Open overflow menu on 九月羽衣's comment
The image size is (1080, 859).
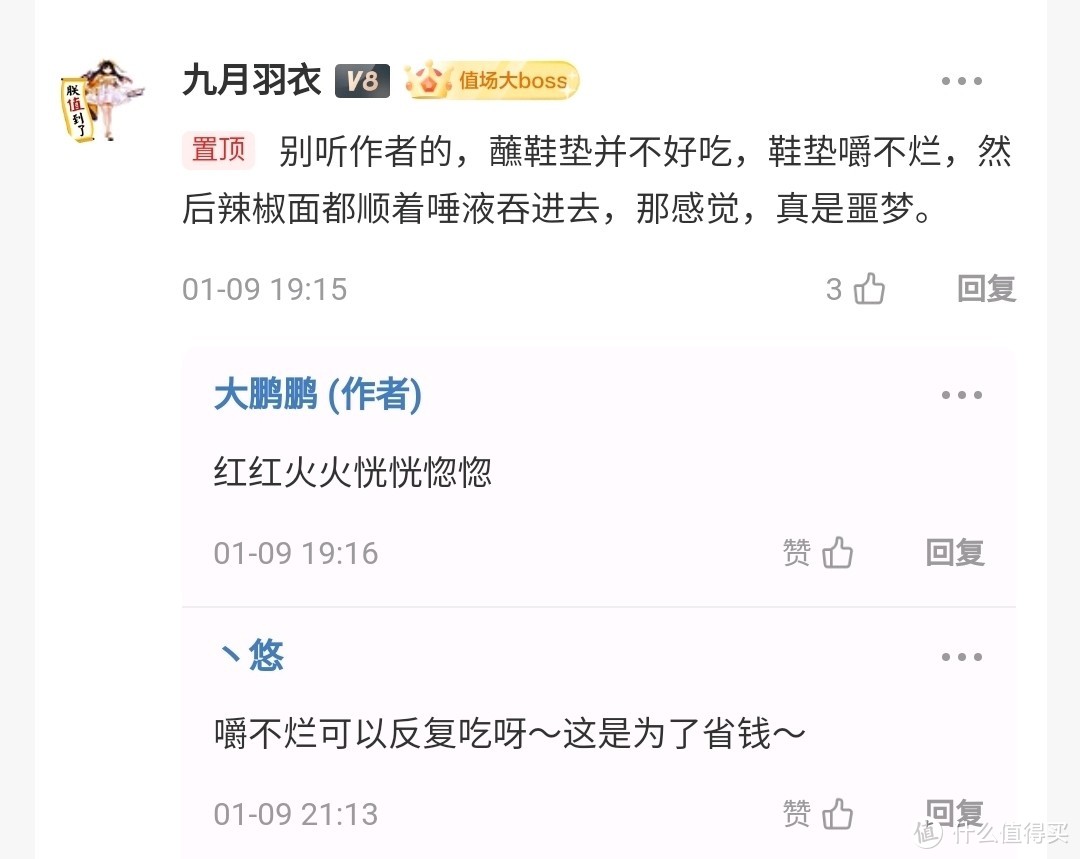click(961, 82)
